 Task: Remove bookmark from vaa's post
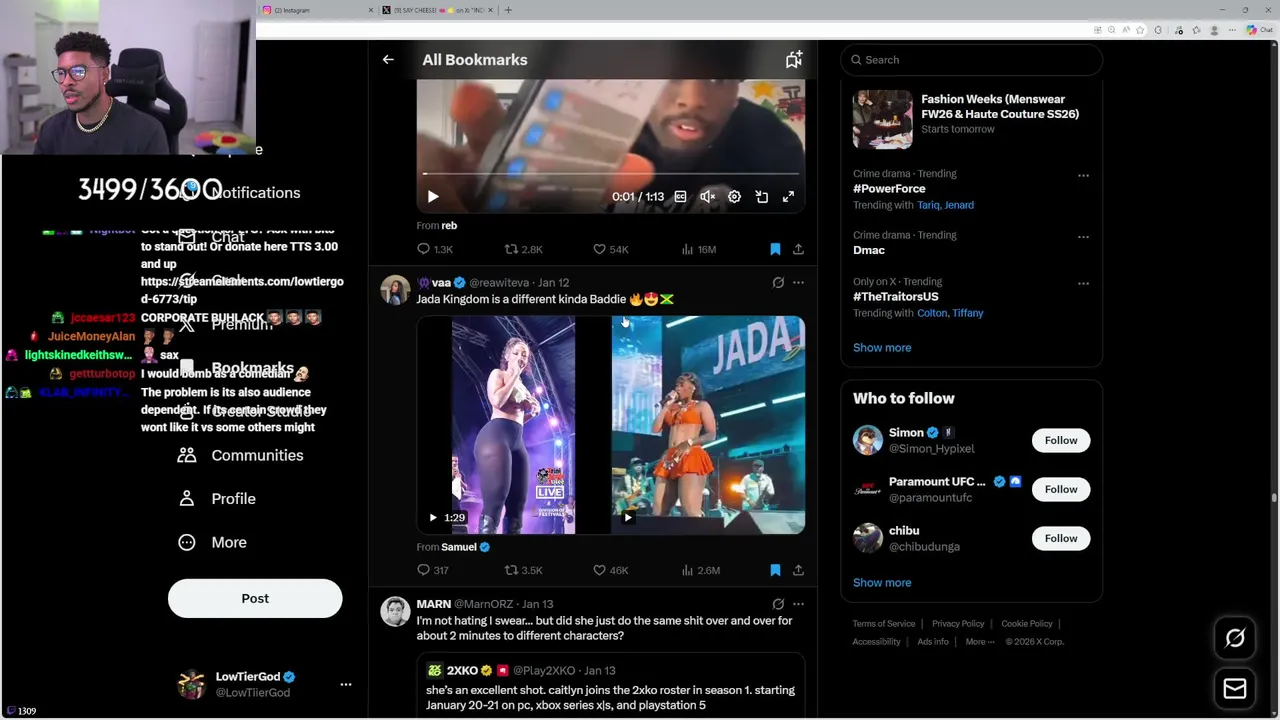775,570
